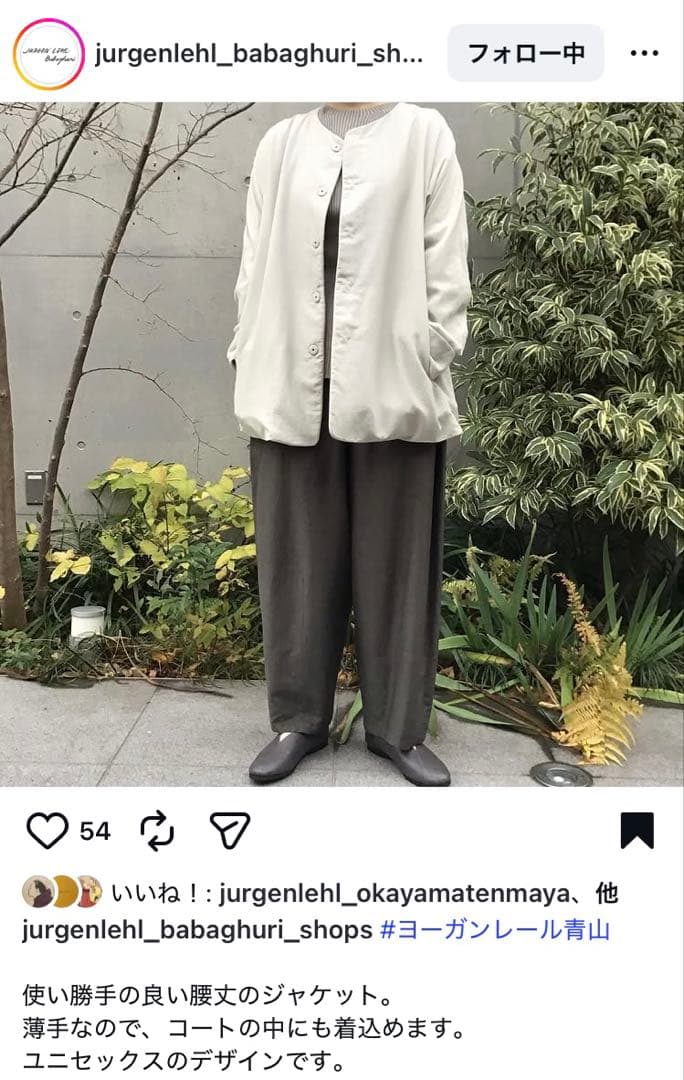The width and height of the screenshot is (684, 1080).
Task: Open the jacket outfit photo
Action: click(342, 445)
